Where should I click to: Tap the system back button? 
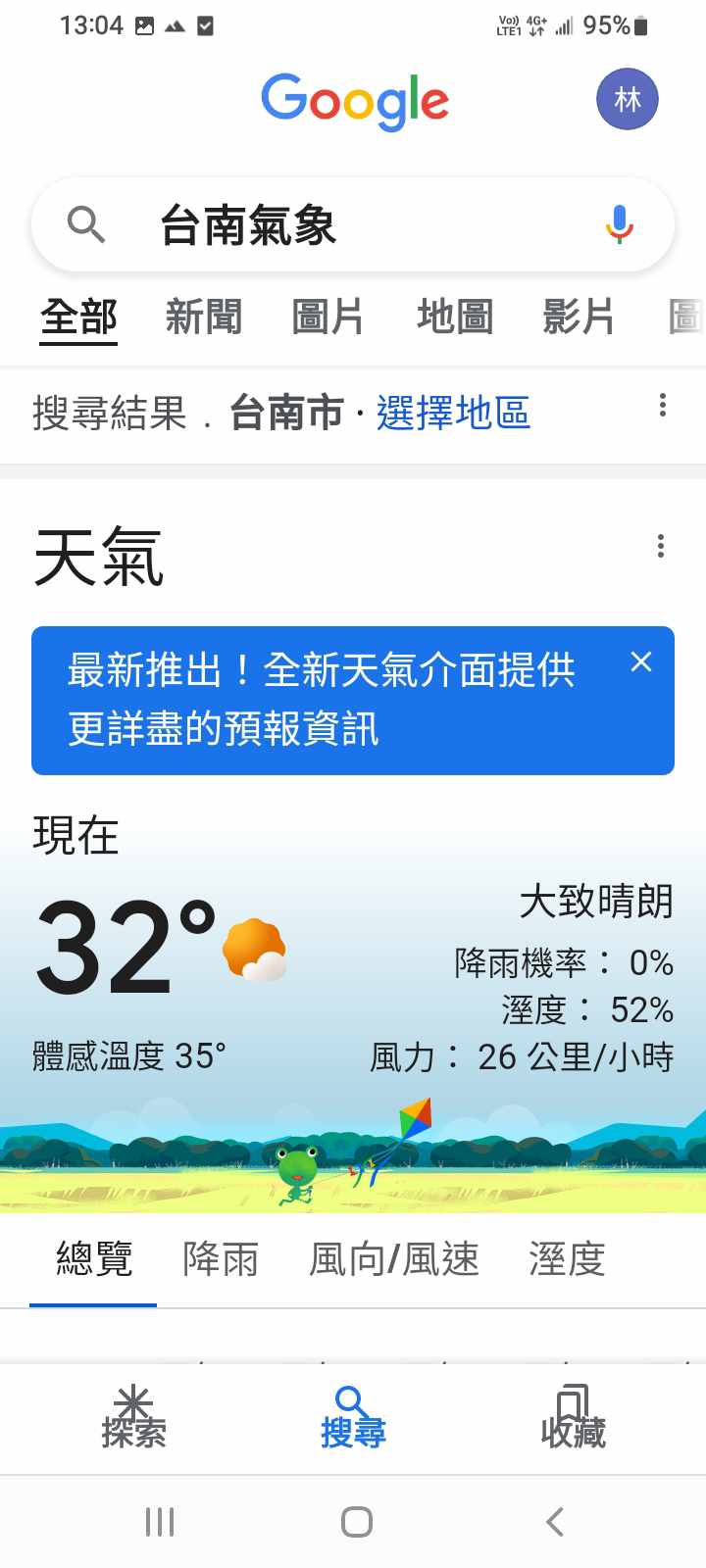(555, 1522)
